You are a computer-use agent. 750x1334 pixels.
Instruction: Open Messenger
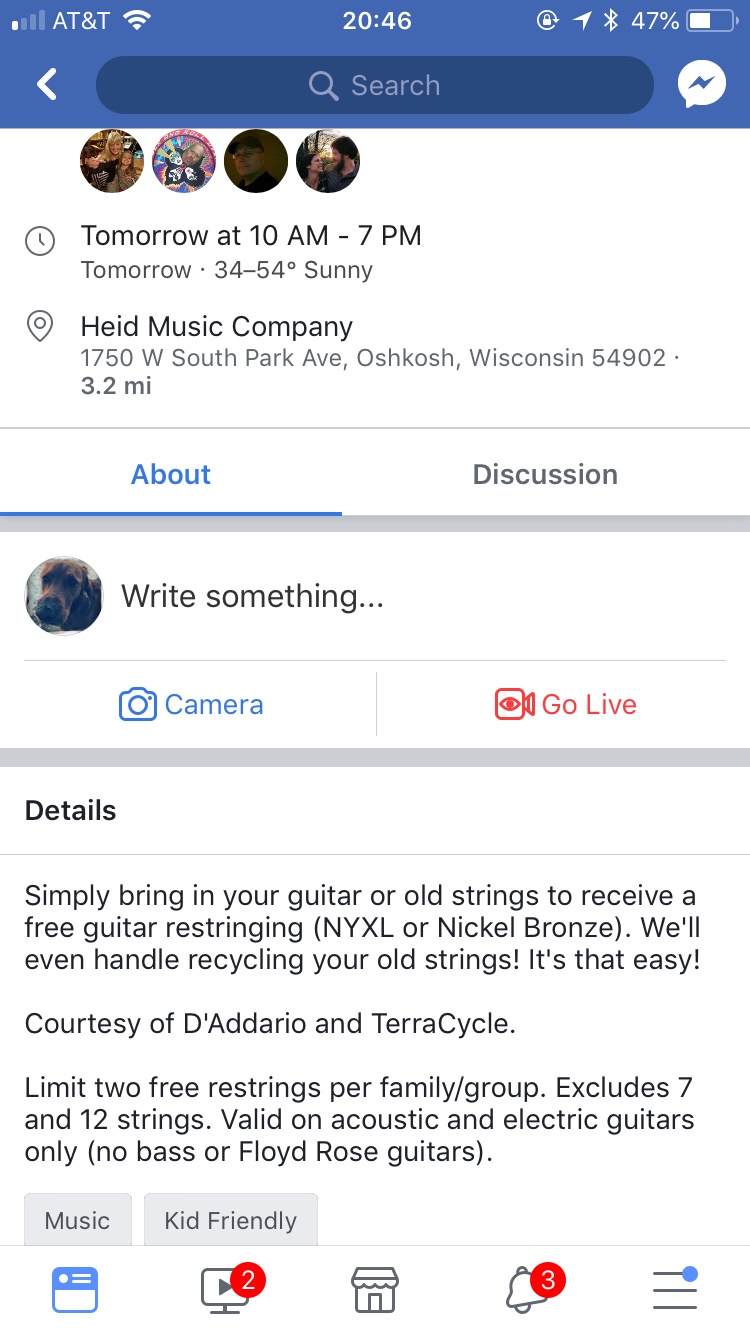[x=702, y=85]
